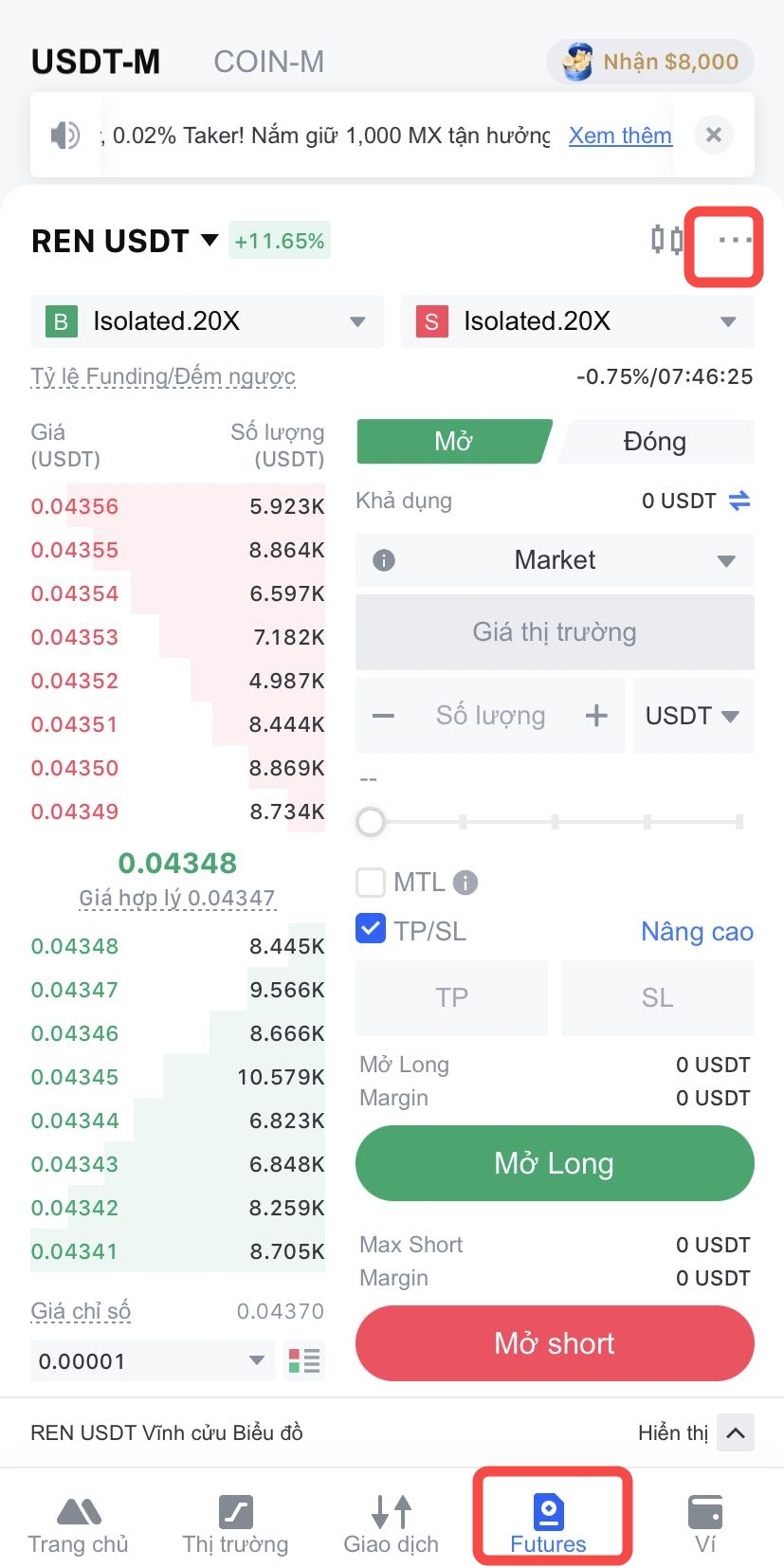
Task: Tap the Nhận $8,000 reward button
Action: (650, 62)
